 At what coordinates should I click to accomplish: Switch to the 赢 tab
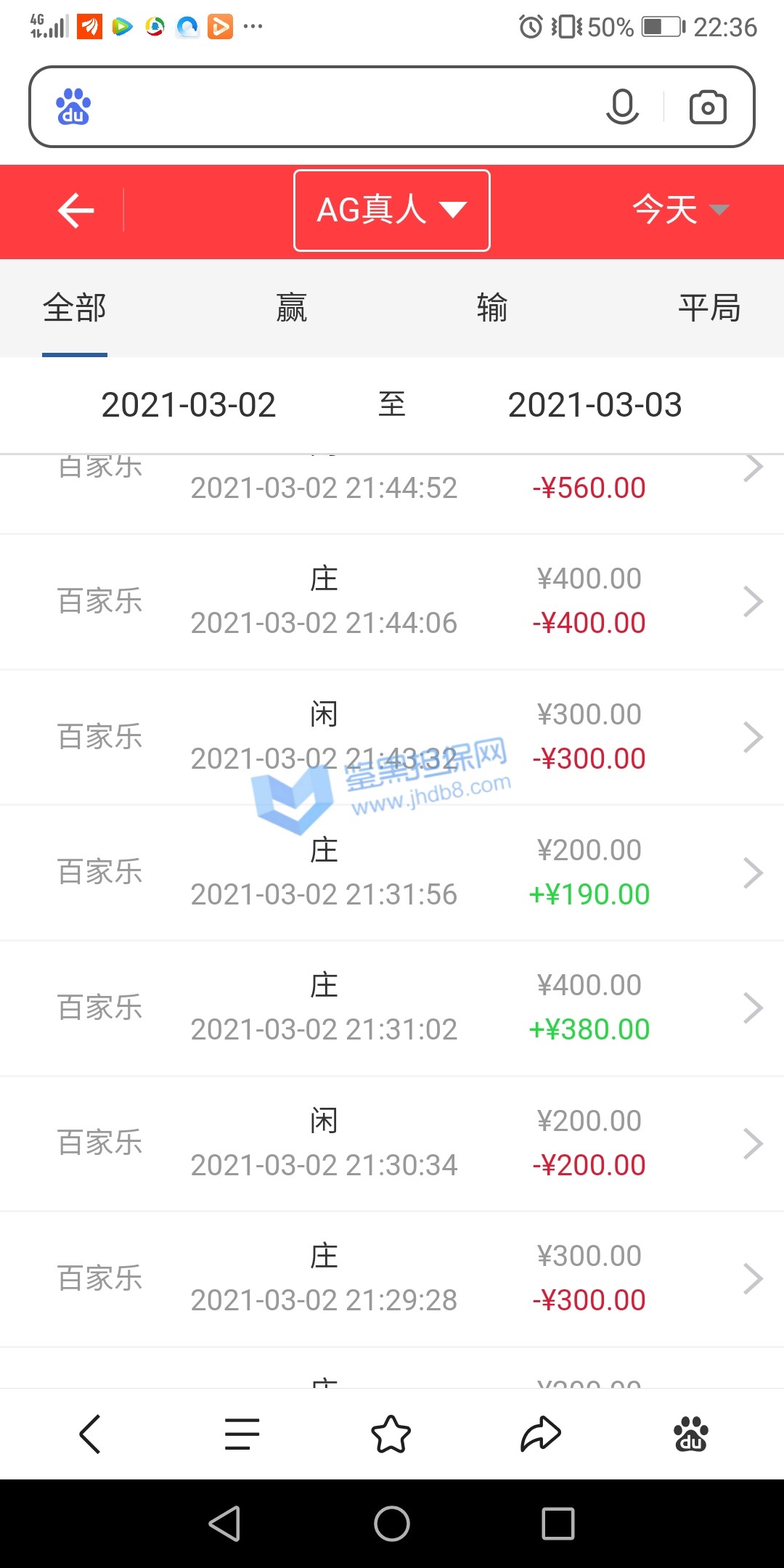pos(291,309)
